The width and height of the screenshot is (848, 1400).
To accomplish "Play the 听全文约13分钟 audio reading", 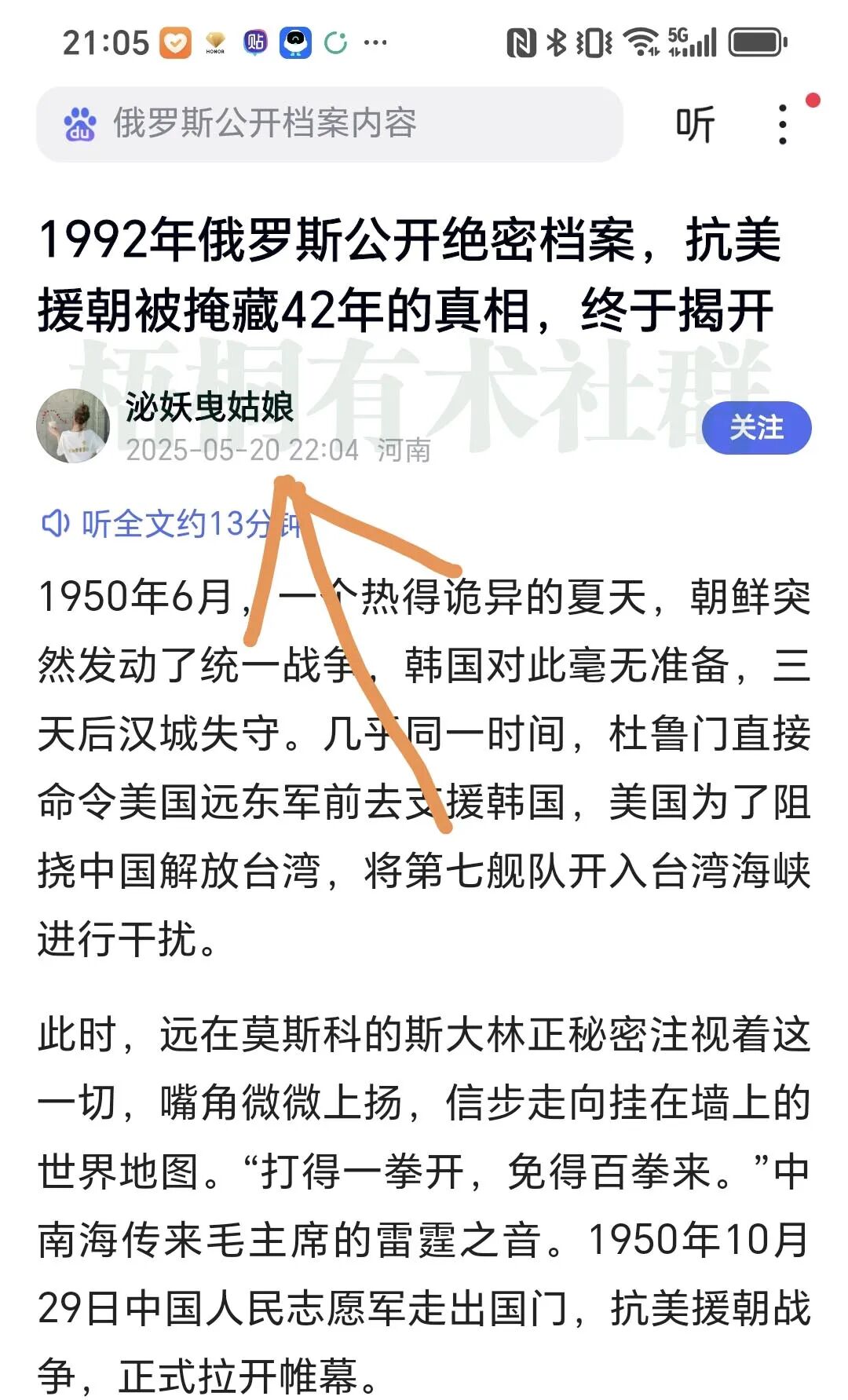I will [169, 524].
